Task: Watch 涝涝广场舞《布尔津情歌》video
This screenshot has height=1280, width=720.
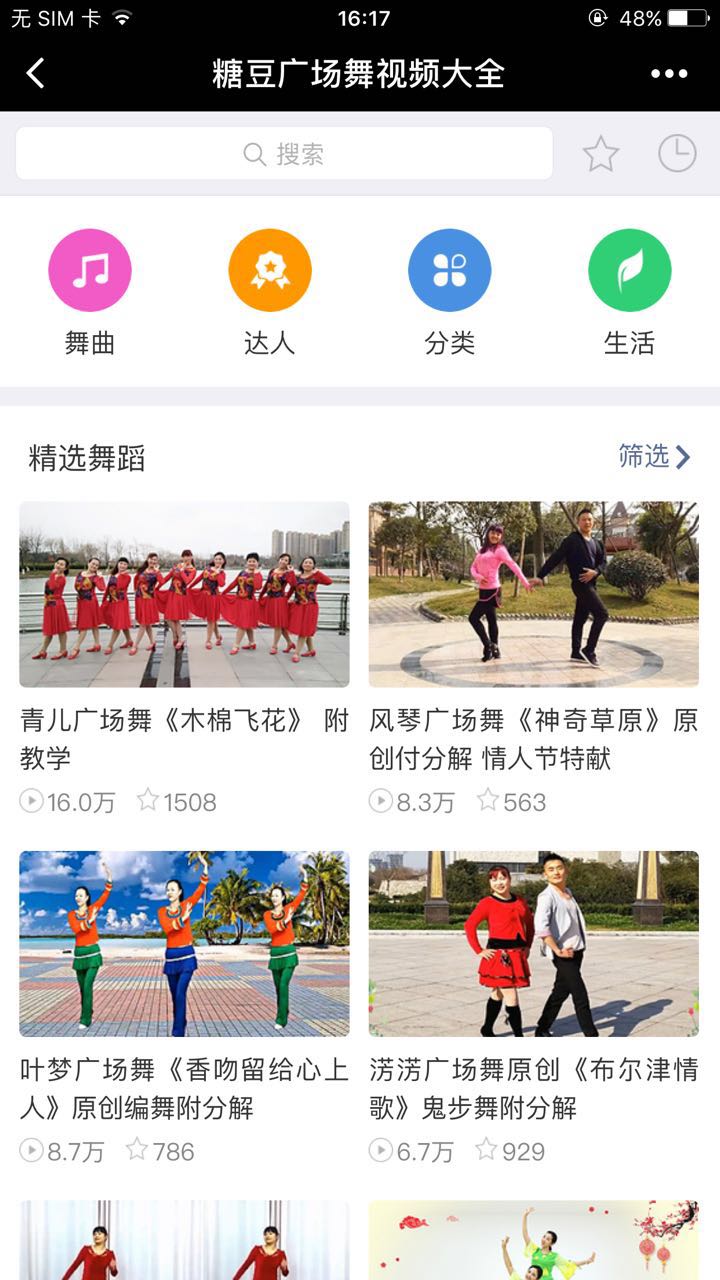Action: 534,943
